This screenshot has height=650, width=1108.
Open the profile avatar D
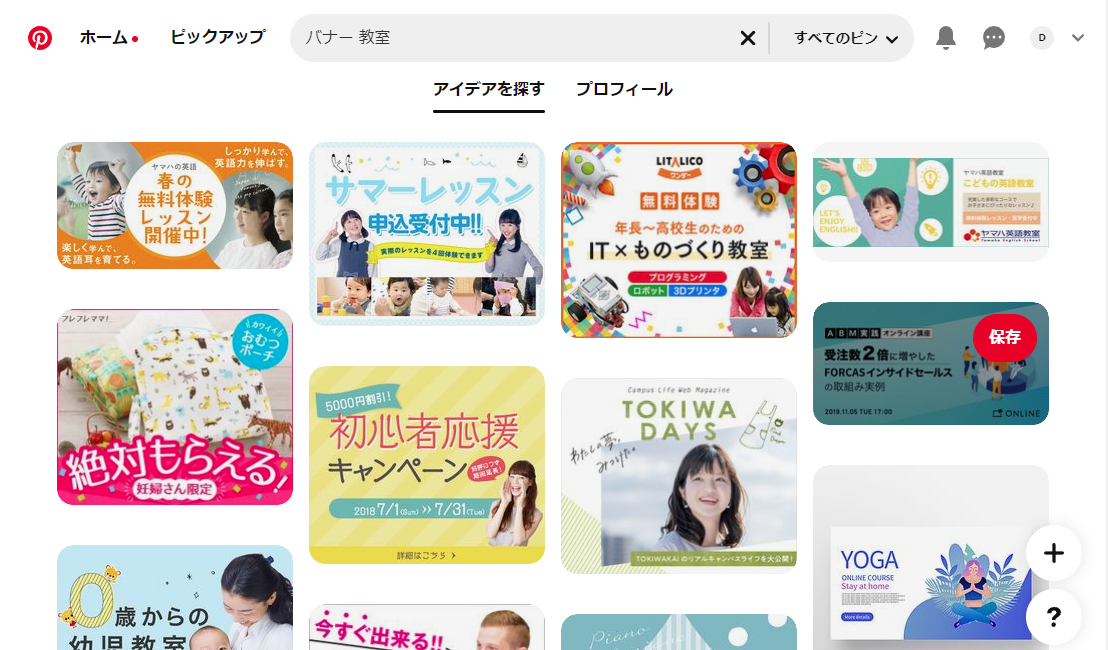point(1042,38)
